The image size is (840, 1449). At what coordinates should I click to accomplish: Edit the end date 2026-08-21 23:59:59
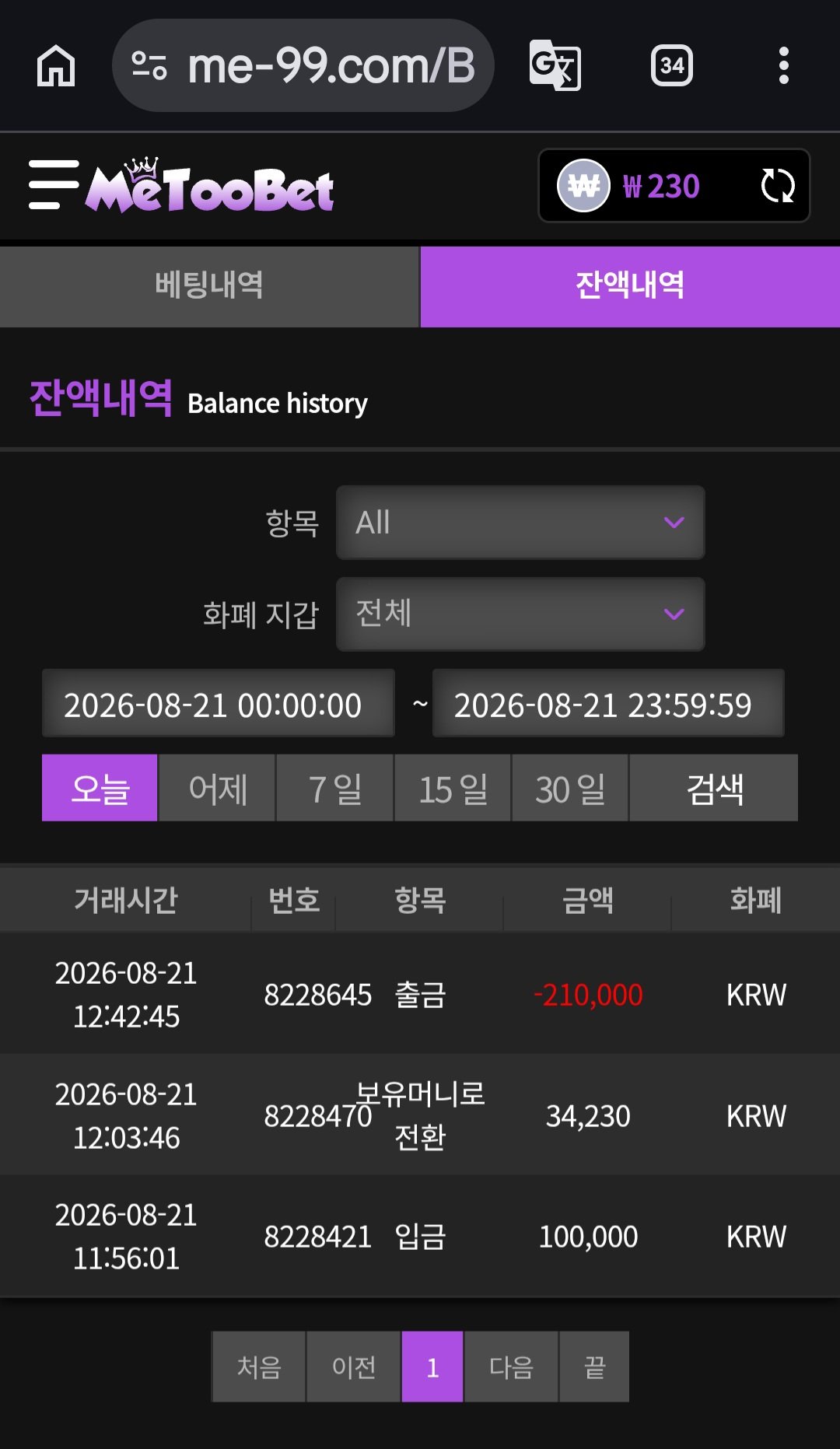608,703
